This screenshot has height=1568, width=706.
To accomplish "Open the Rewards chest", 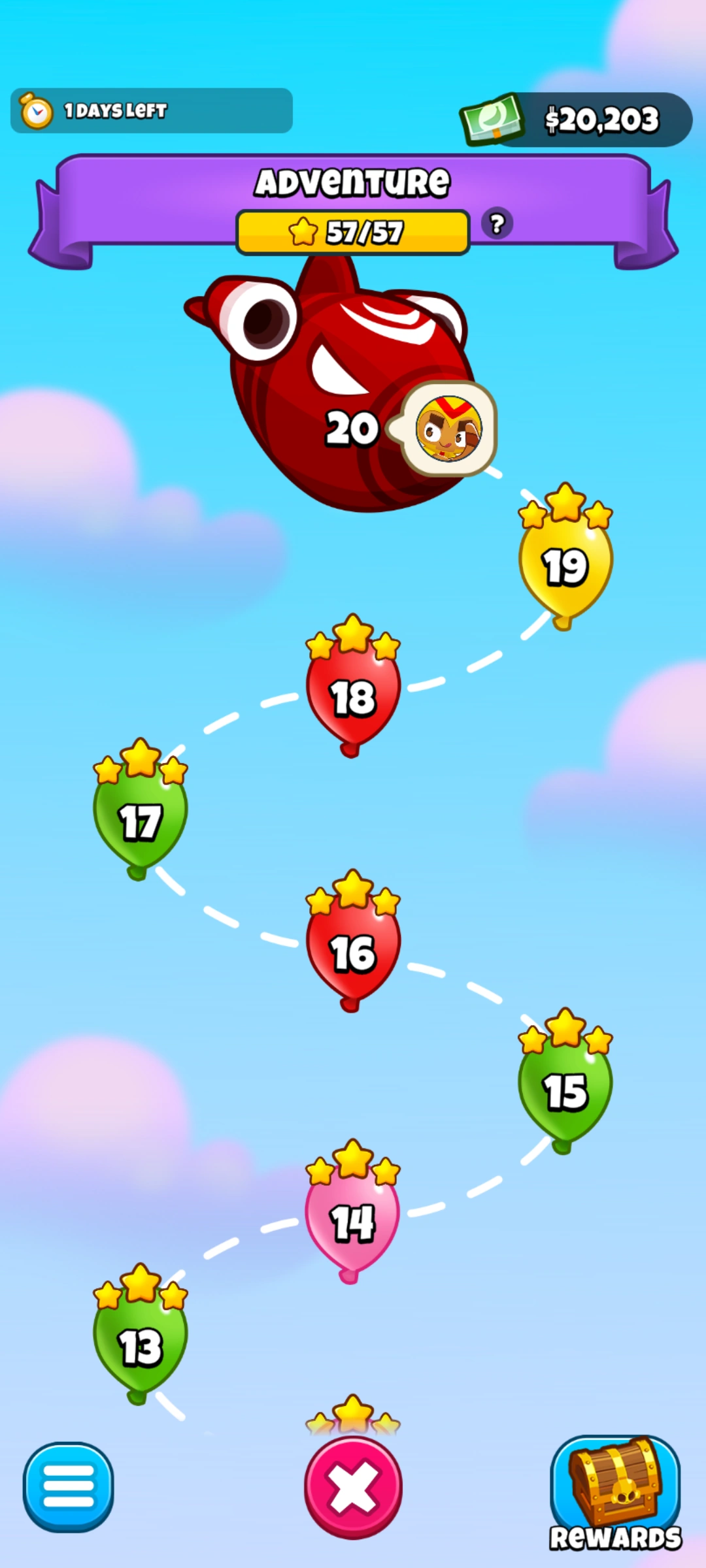I will click(615, 1493).
